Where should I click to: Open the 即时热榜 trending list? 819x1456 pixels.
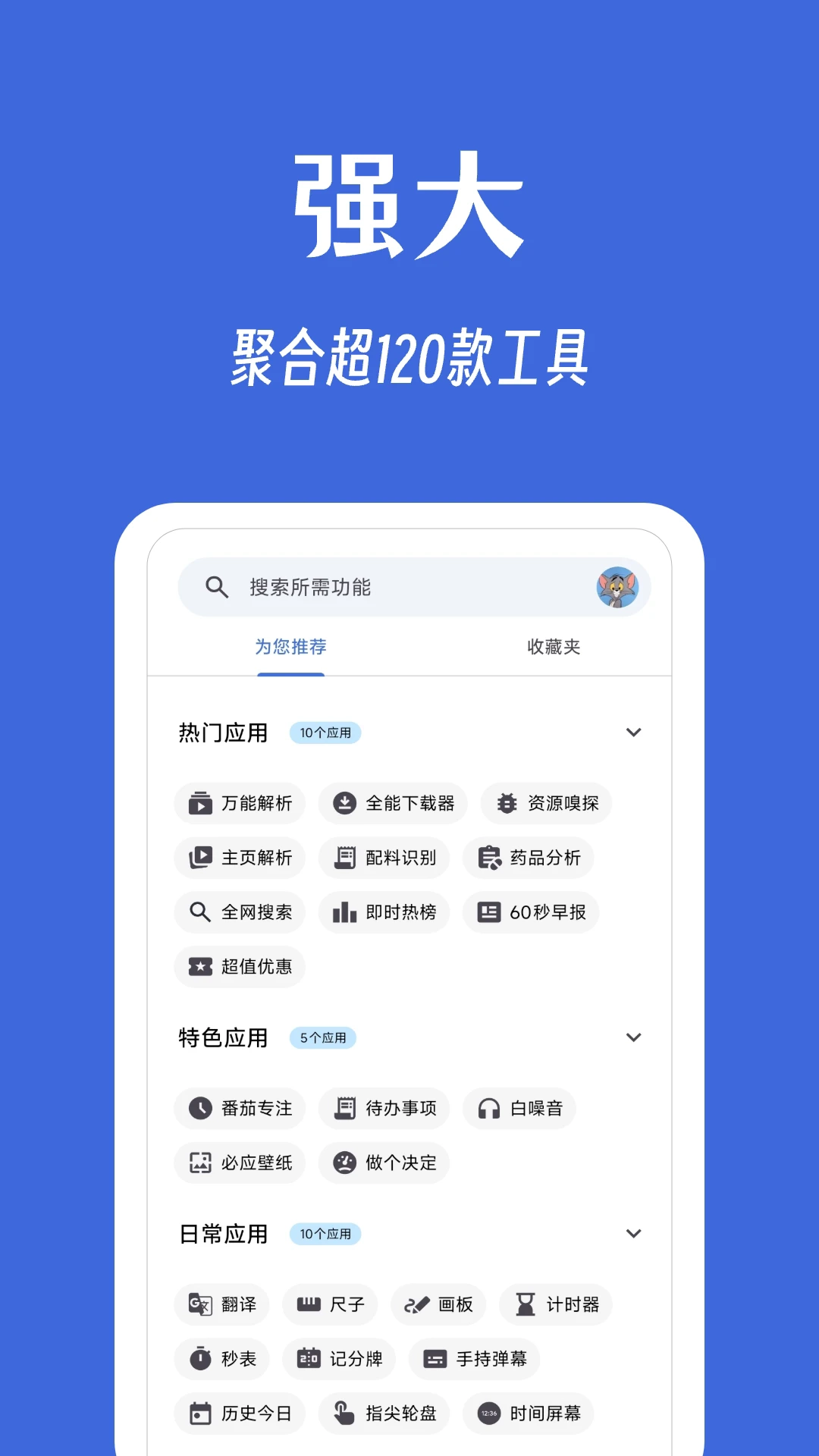coord(384,912)
